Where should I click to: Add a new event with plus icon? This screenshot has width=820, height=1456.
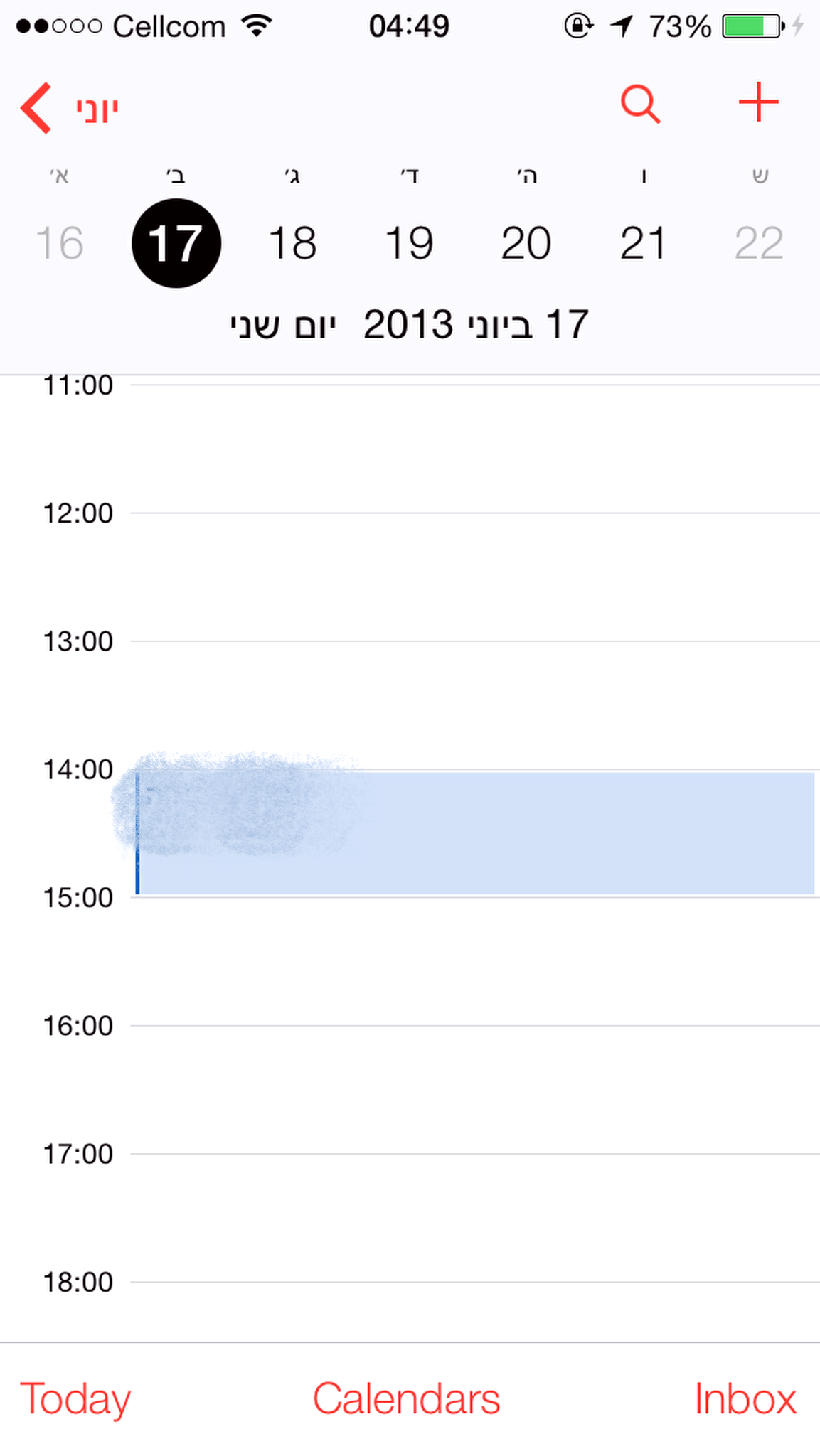[x=759, y=102]
